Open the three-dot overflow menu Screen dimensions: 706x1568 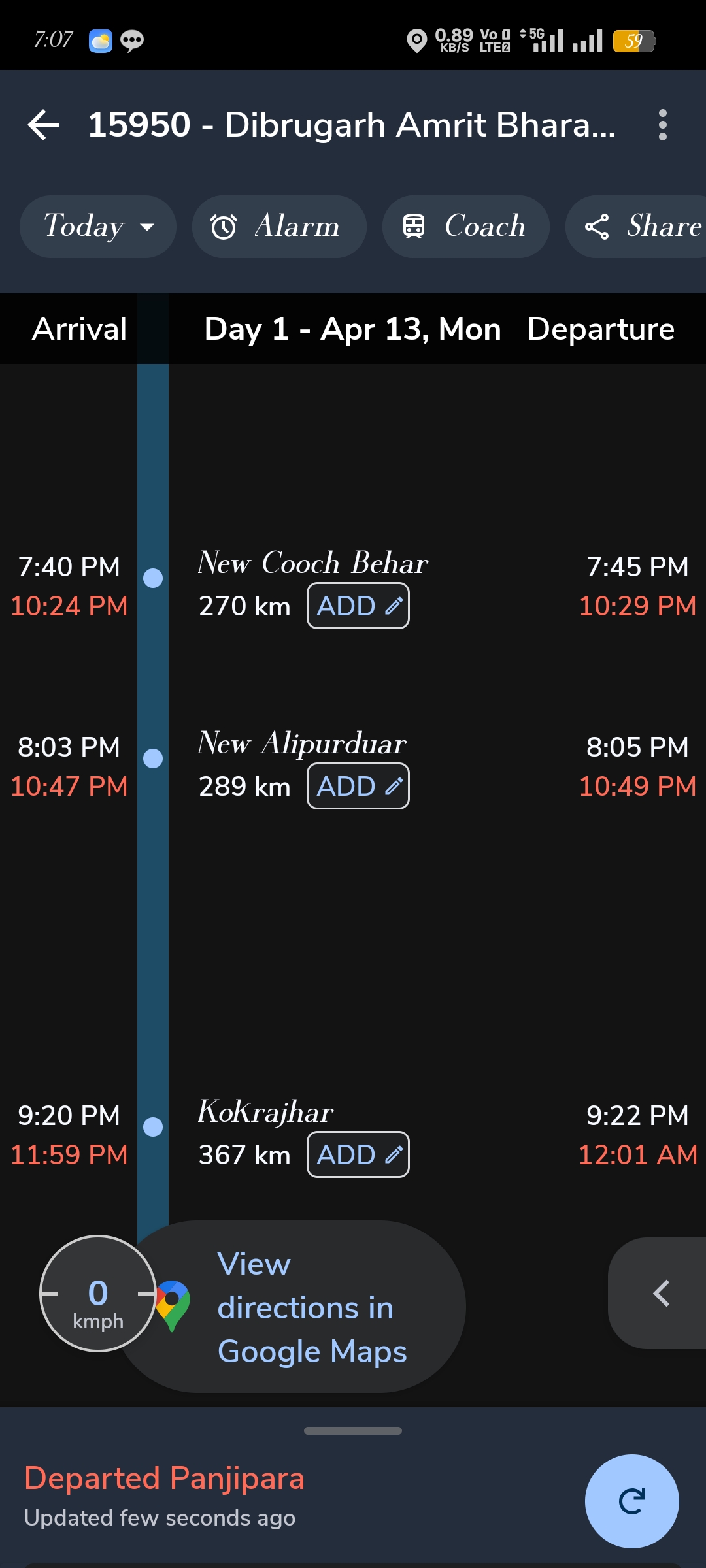pyautogui.click(x=662, y=125)
